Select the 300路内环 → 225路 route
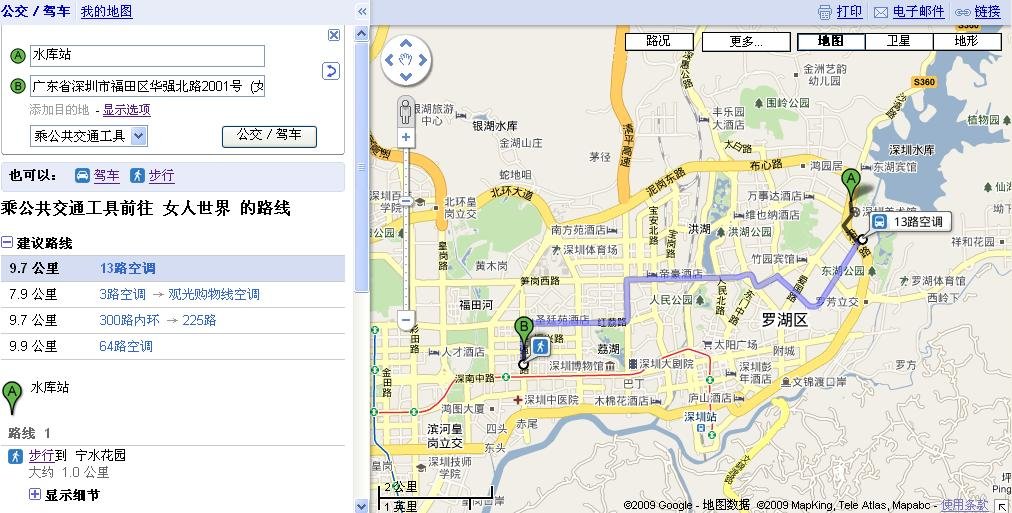1012x513 pixels. click(157, 320)
